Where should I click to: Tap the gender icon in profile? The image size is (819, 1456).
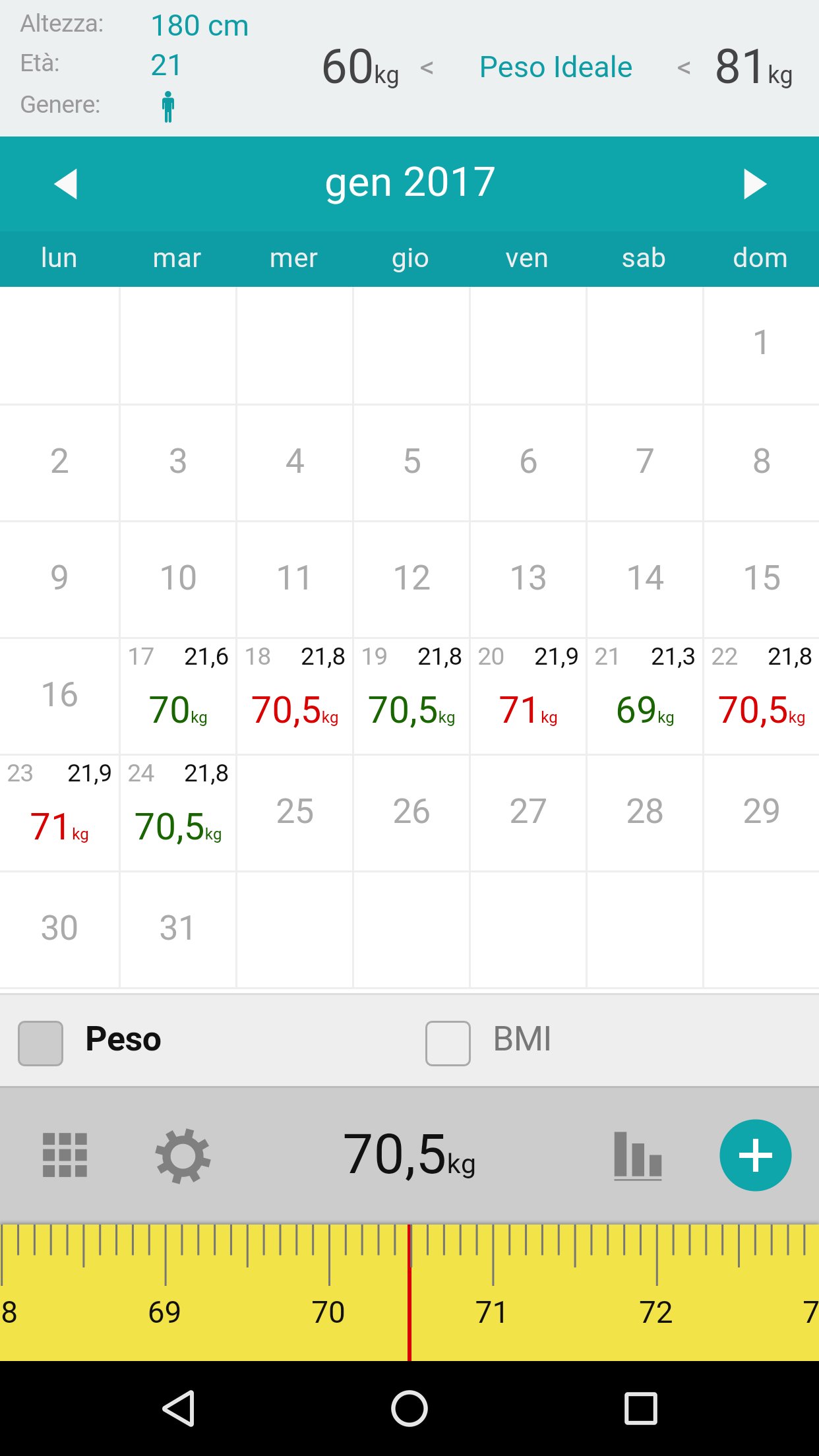click(x=168, y=106)
